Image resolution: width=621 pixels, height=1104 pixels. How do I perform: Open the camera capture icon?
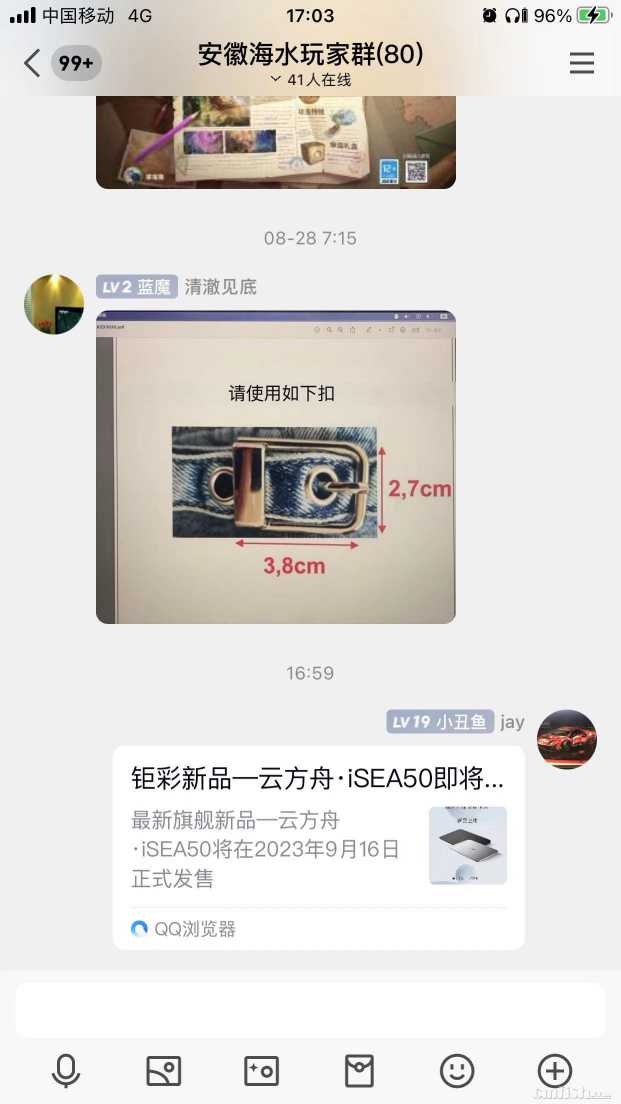261,1071
